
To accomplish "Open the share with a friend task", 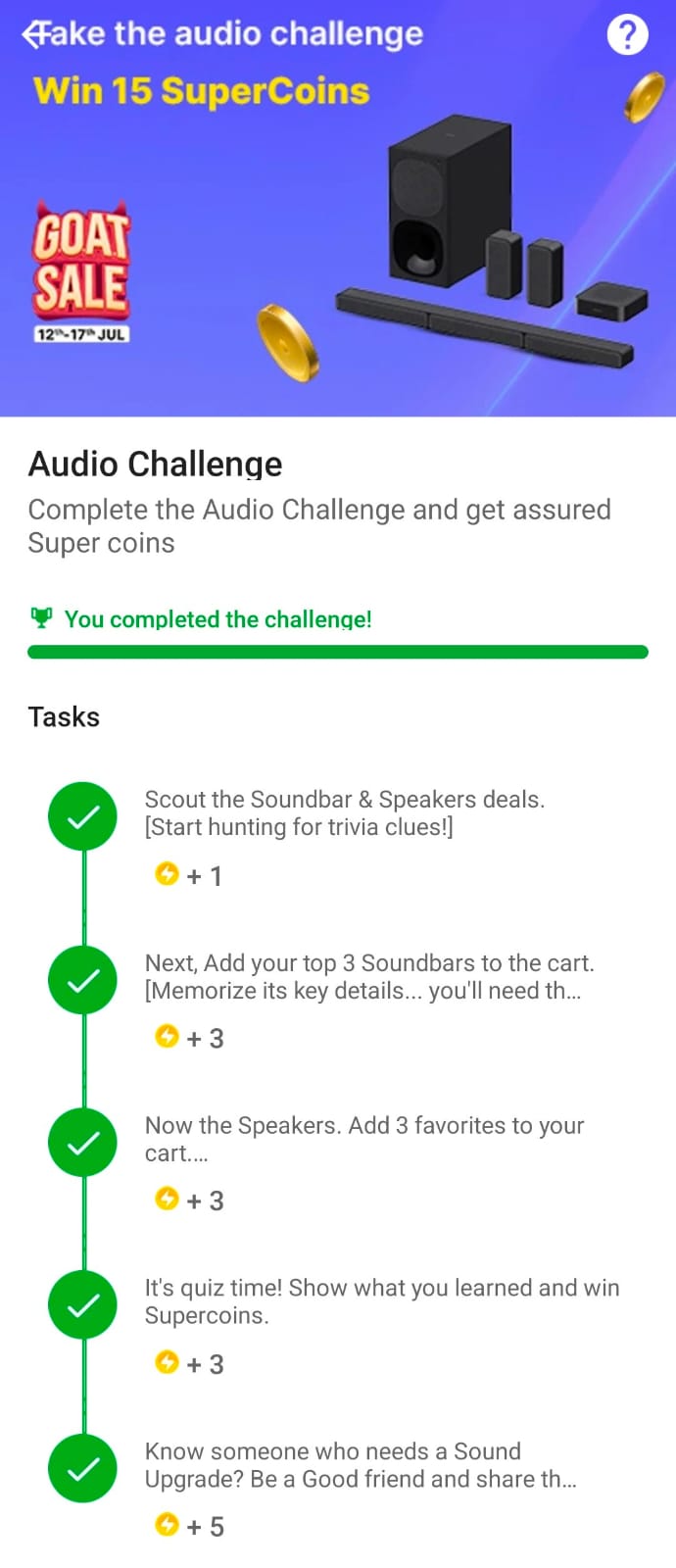I will [361, 1465].
